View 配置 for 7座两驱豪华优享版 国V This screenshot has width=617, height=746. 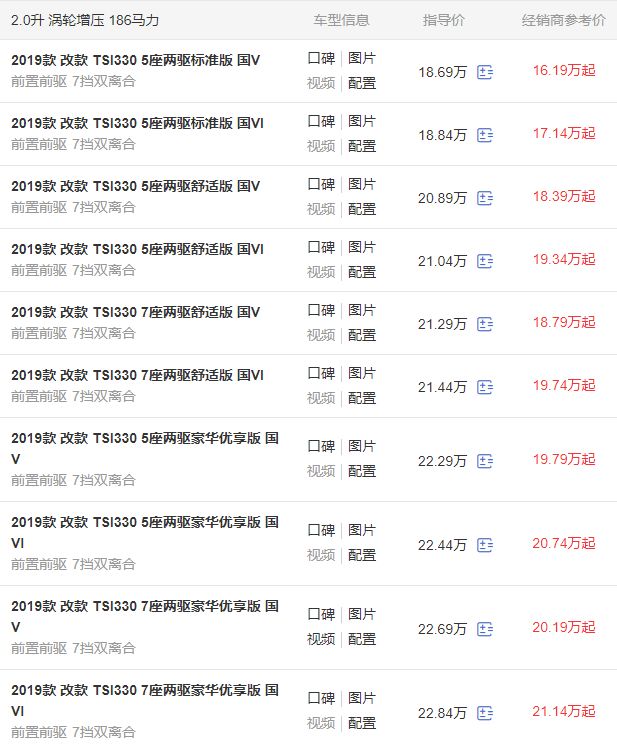click(x=362, y=639)
